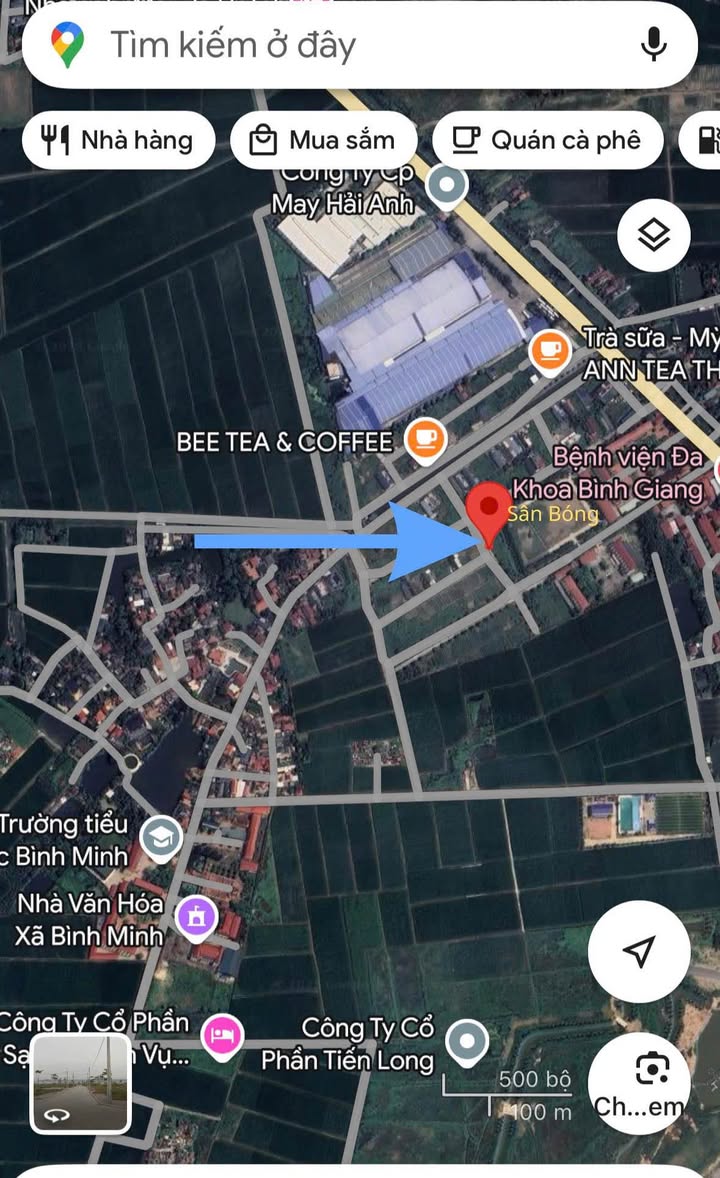Image resolution: width=720 pixels, height=1178 pixels.
Task: Open the BEE TEA & COFFEE place marker
Action: click(x=426, y=439)
